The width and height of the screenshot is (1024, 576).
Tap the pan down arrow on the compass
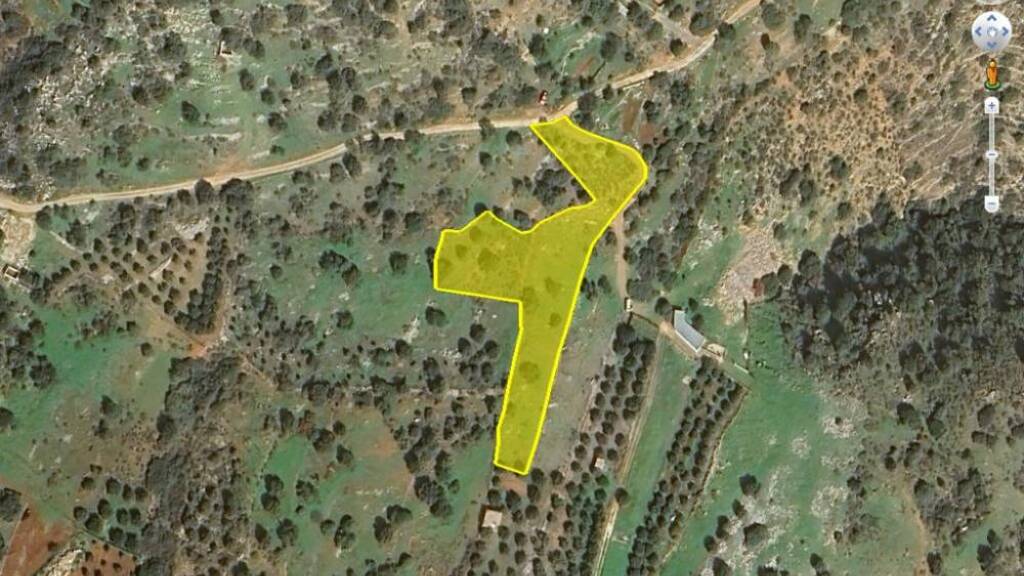[992, 46]
